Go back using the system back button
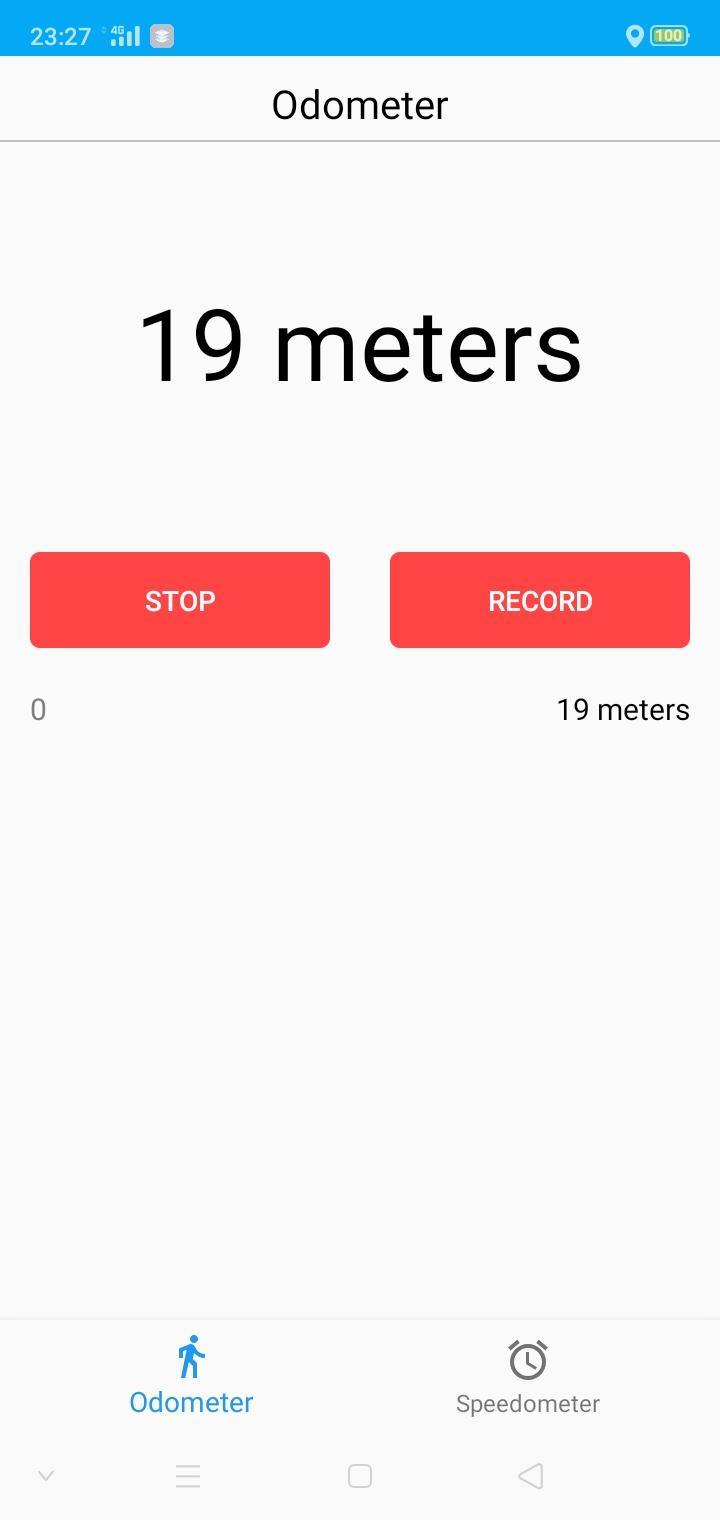This screenshot has height=1520, width=720. (x=531, y=1476)
